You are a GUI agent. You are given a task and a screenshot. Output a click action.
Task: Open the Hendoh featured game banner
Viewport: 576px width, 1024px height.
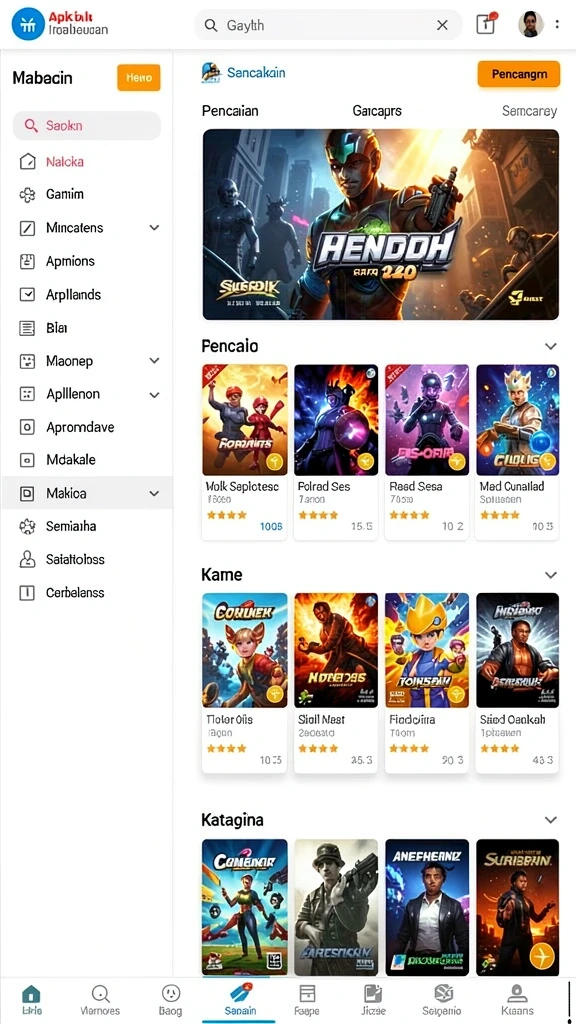point(381,224)
